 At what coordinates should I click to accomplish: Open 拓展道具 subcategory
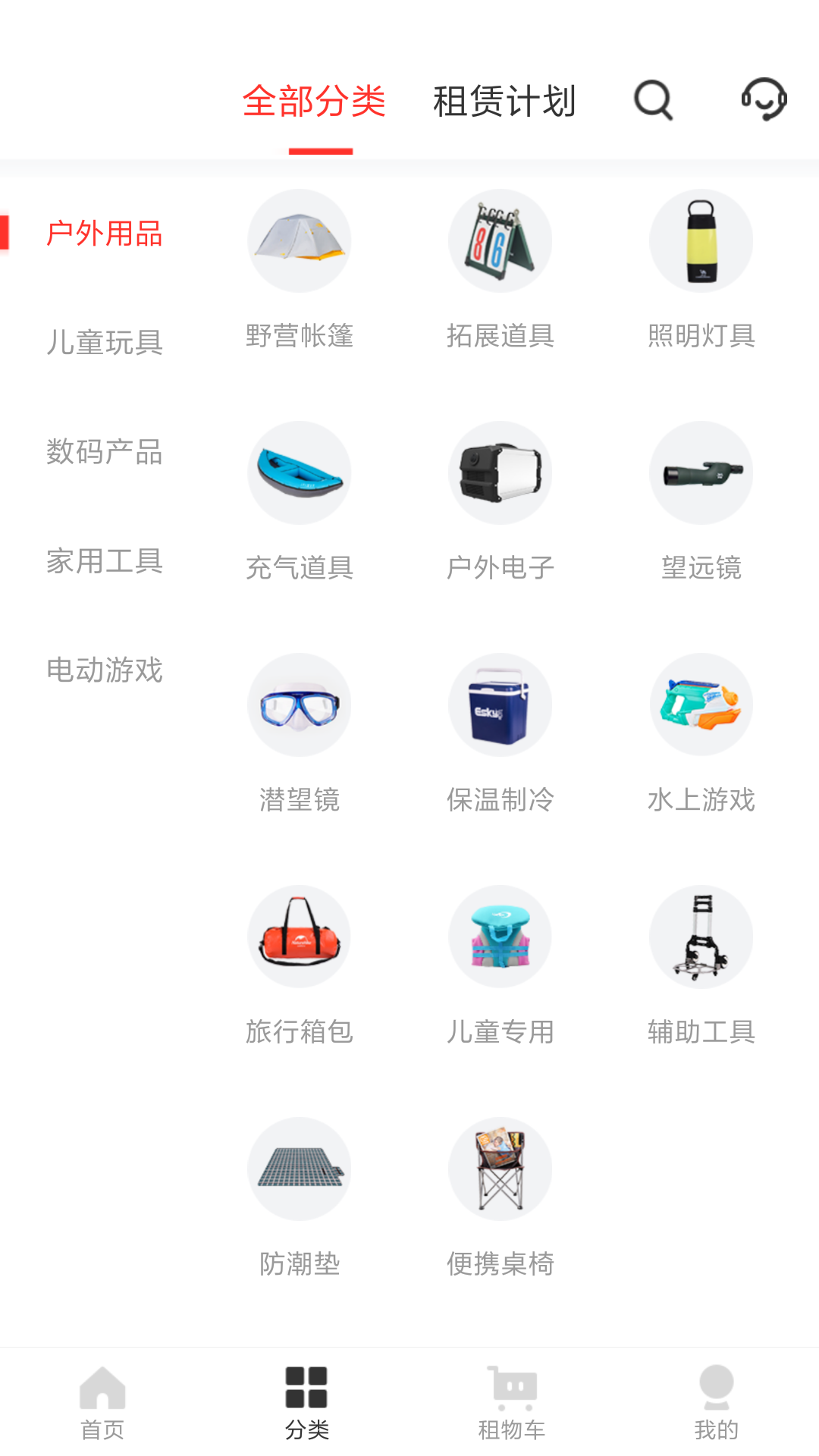(x=500, y=270)
